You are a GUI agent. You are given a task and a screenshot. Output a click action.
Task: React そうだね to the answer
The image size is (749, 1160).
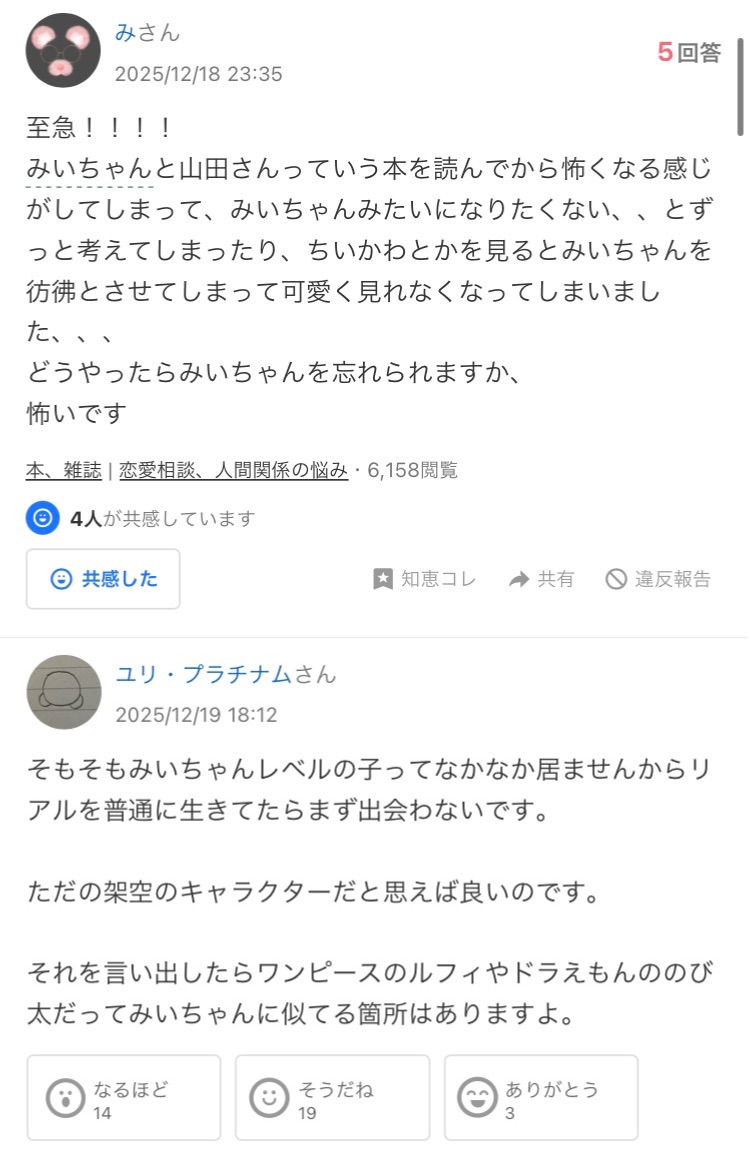coord(332,1098)
